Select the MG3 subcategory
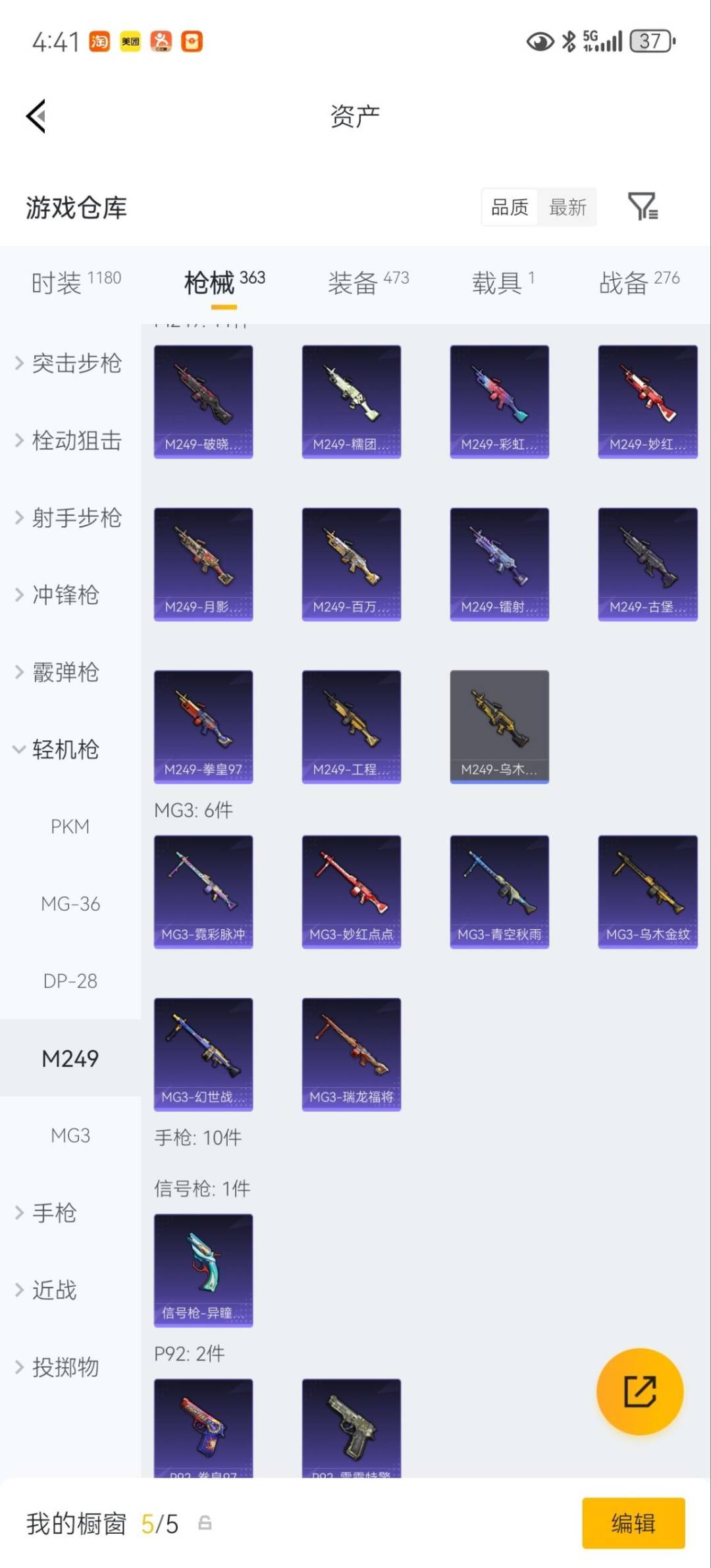711x1568 pixels. tap(70, 1135)
